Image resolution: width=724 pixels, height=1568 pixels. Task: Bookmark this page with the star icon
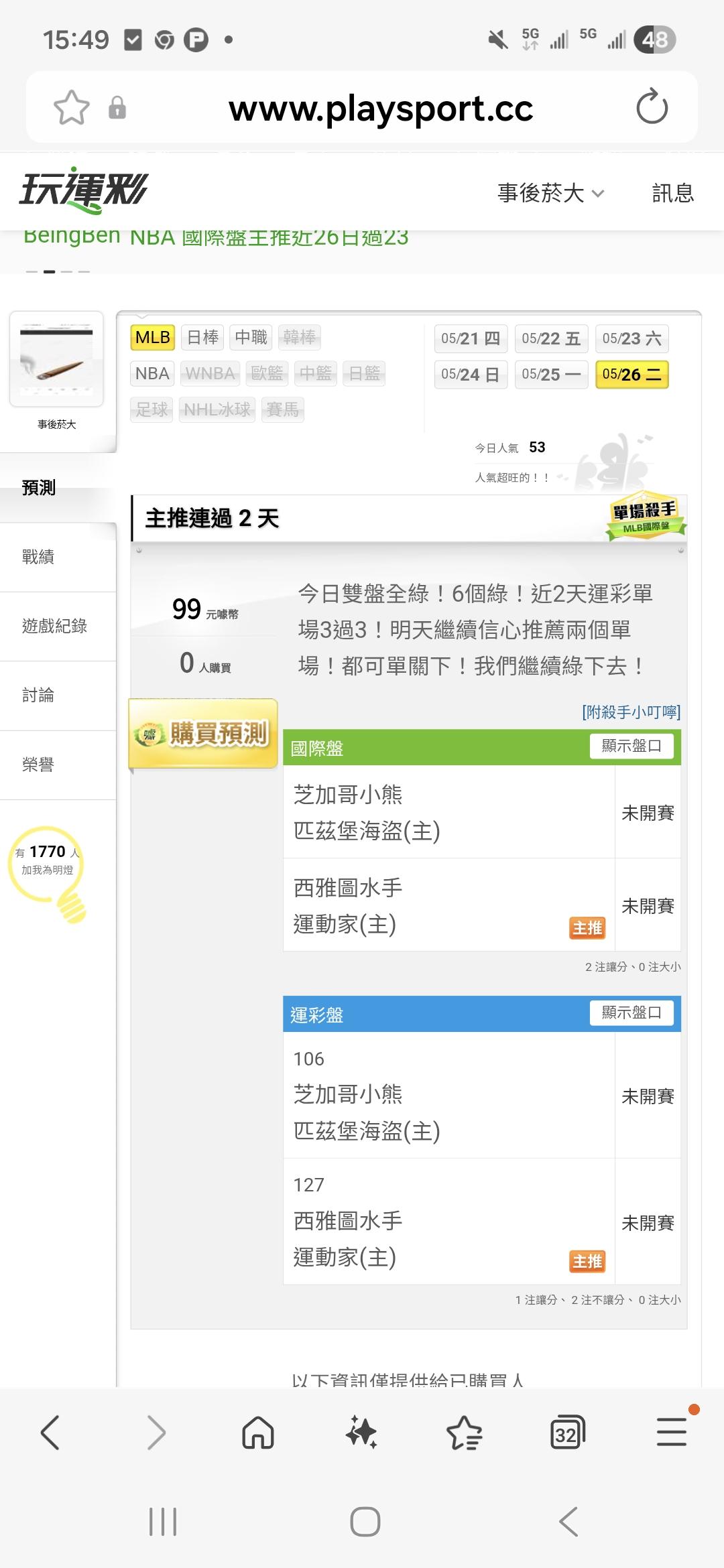point(71,107)
